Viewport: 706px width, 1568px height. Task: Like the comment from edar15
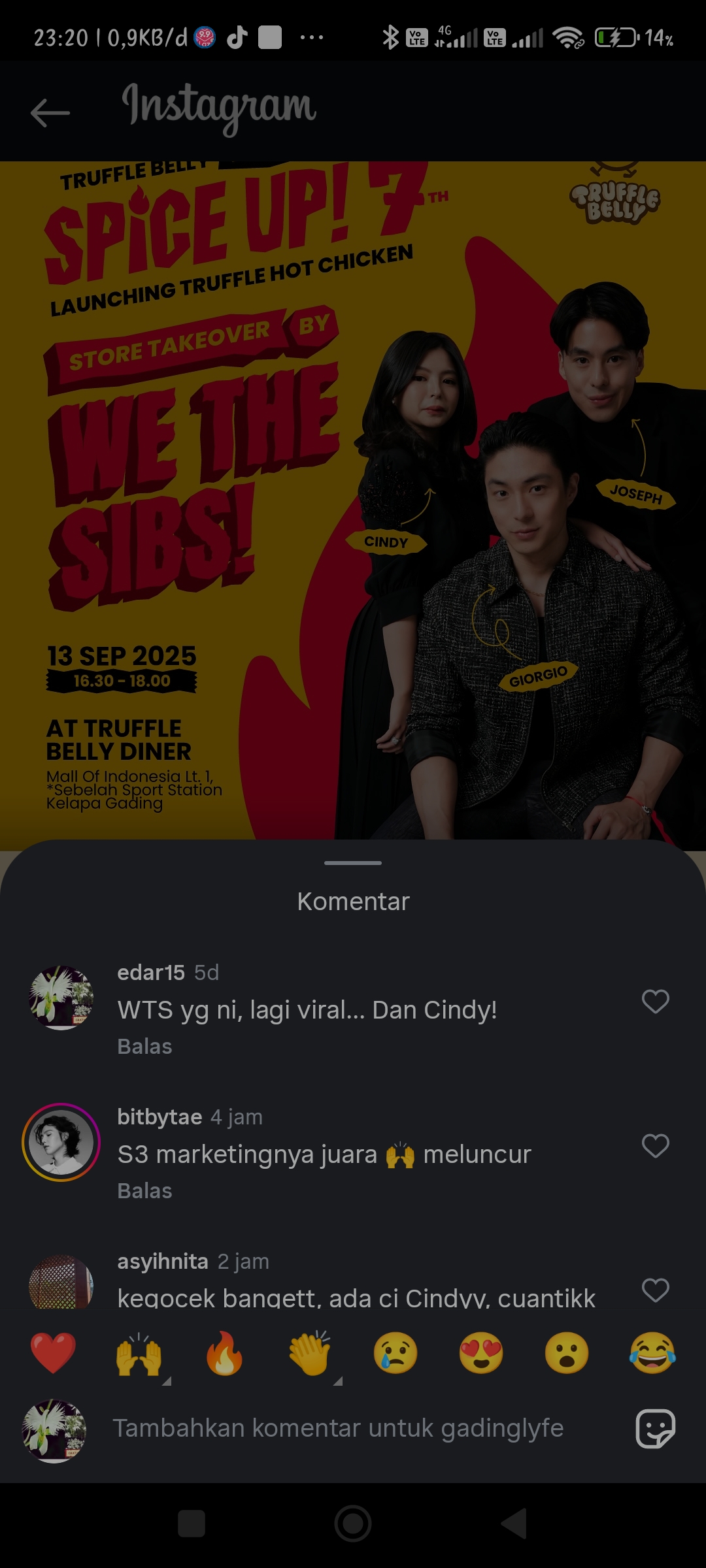point(655,1002)
